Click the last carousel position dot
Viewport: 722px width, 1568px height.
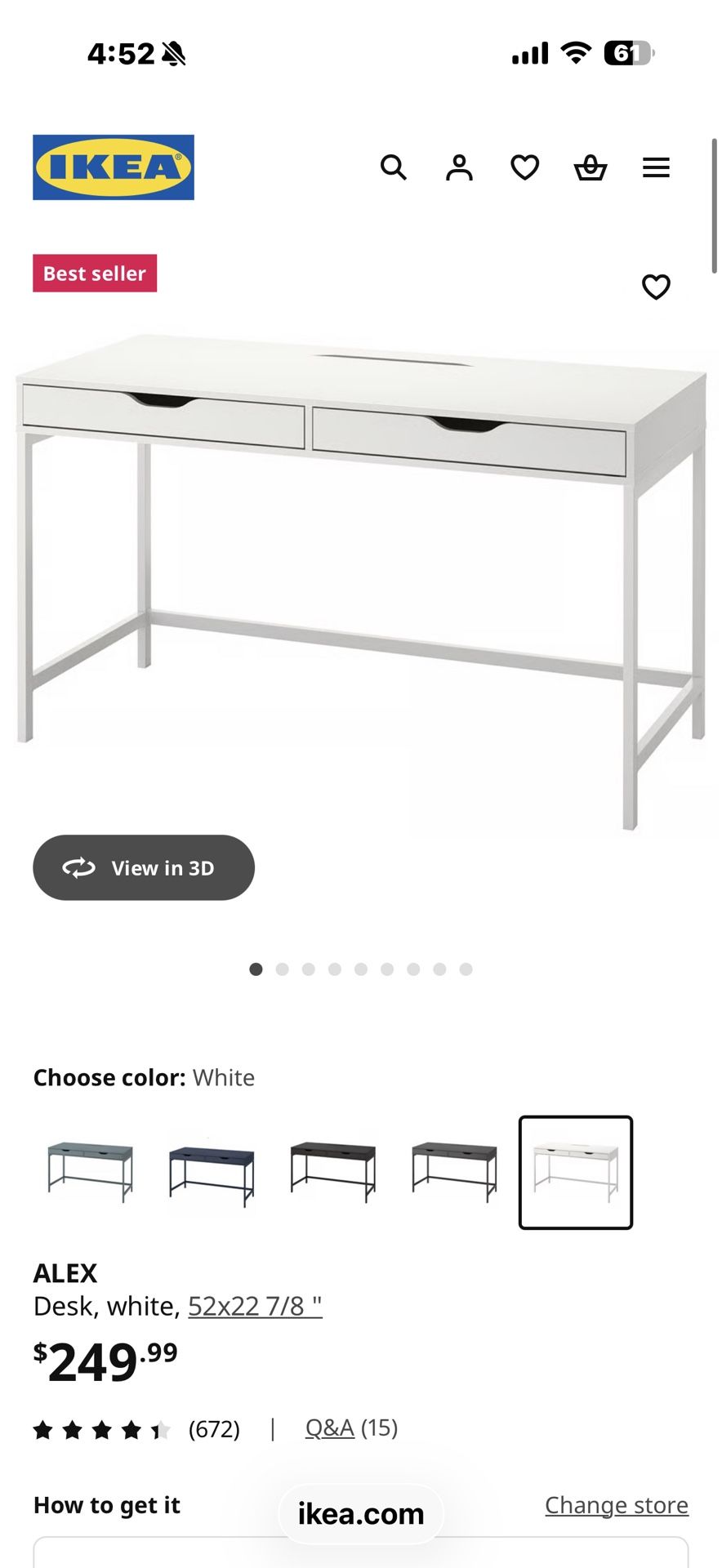466,969
